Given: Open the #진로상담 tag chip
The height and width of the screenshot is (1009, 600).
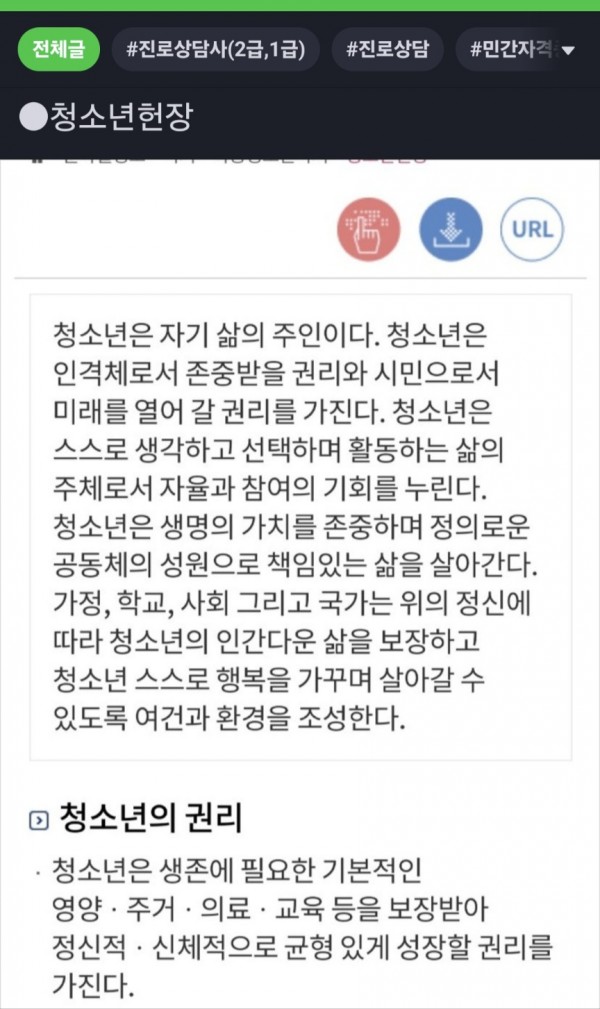Looking at the screenshot, I should 387,49.
